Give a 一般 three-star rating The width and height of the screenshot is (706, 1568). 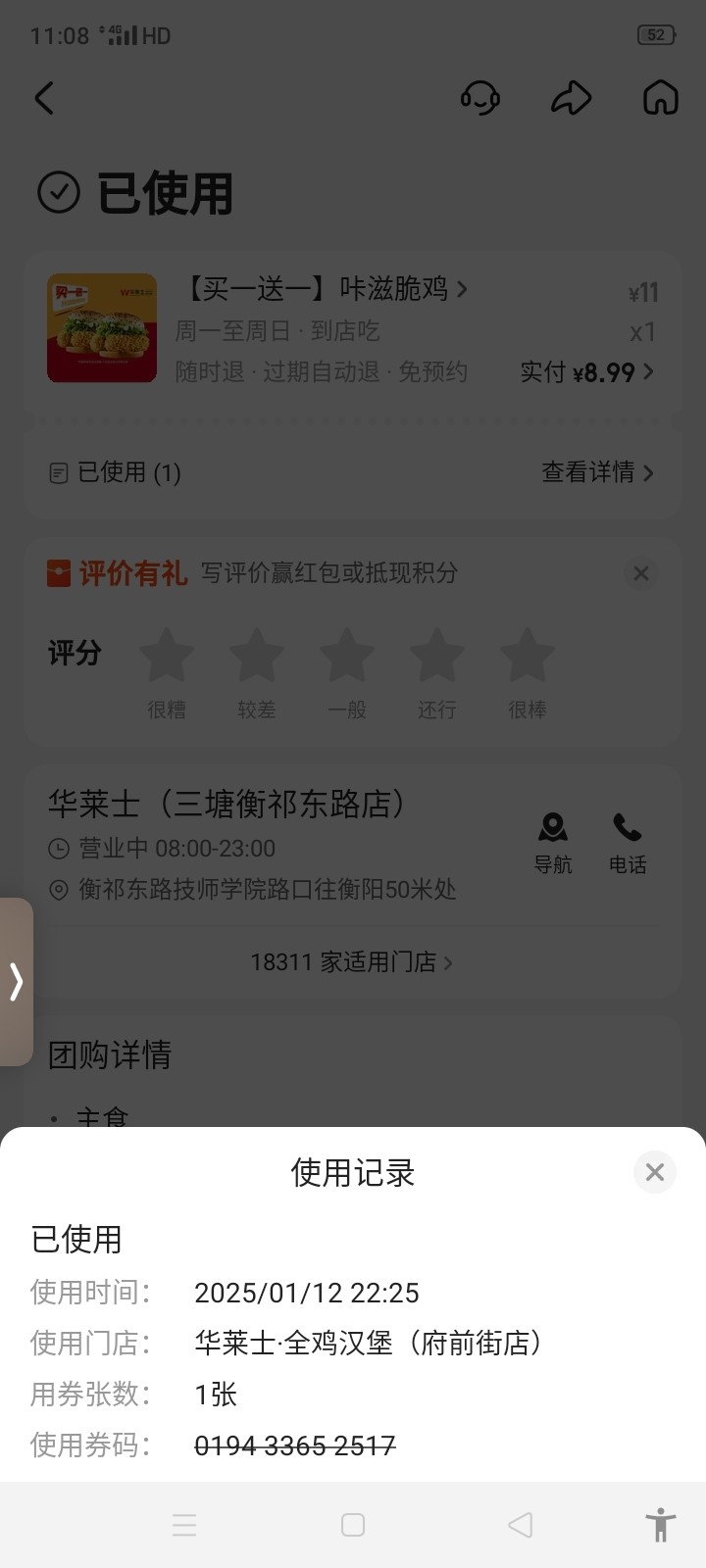coord(347,657)
